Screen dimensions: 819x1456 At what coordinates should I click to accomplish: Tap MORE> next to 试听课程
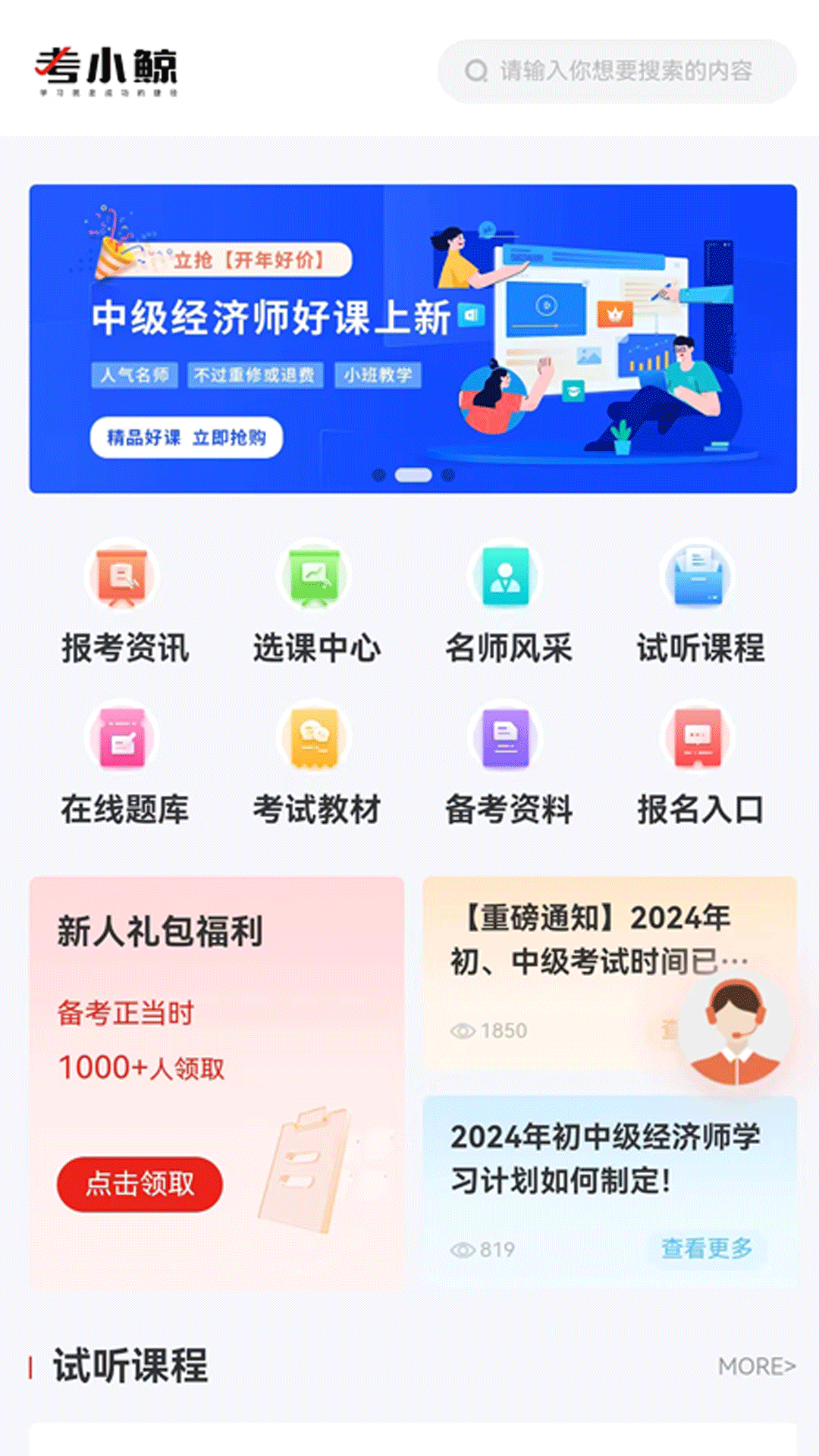(x=756, y=1366)
